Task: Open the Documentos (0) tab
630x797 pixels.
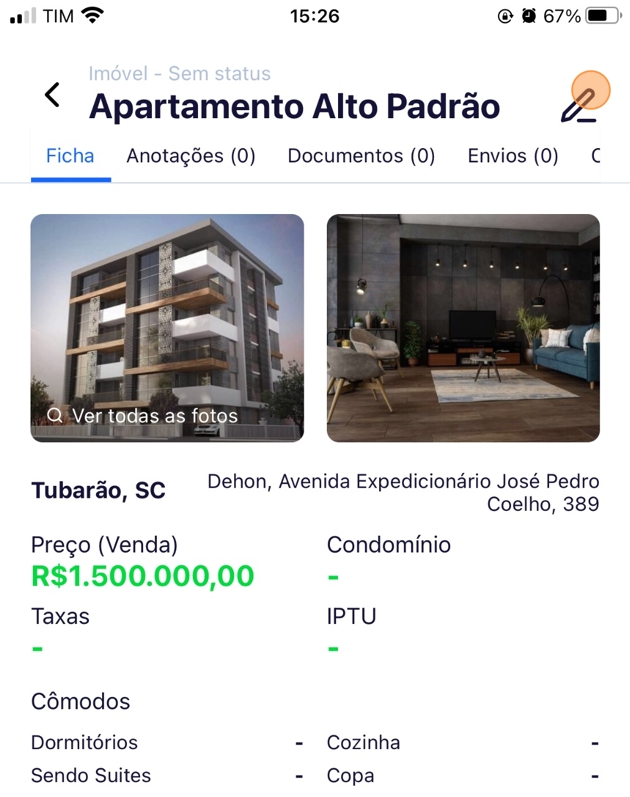Action: tap(361, 156)
